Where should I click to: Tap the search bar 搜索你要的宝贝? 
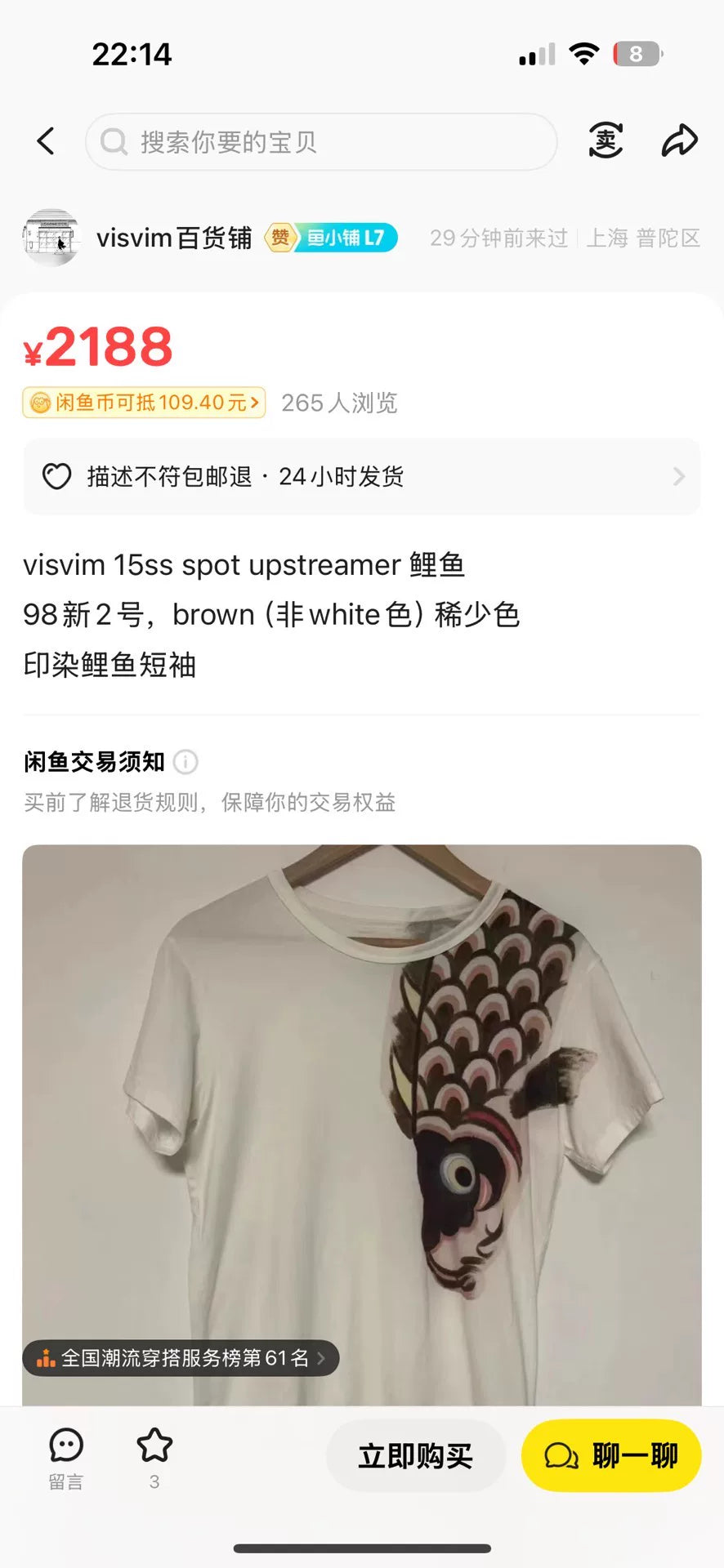pos(320,140)
